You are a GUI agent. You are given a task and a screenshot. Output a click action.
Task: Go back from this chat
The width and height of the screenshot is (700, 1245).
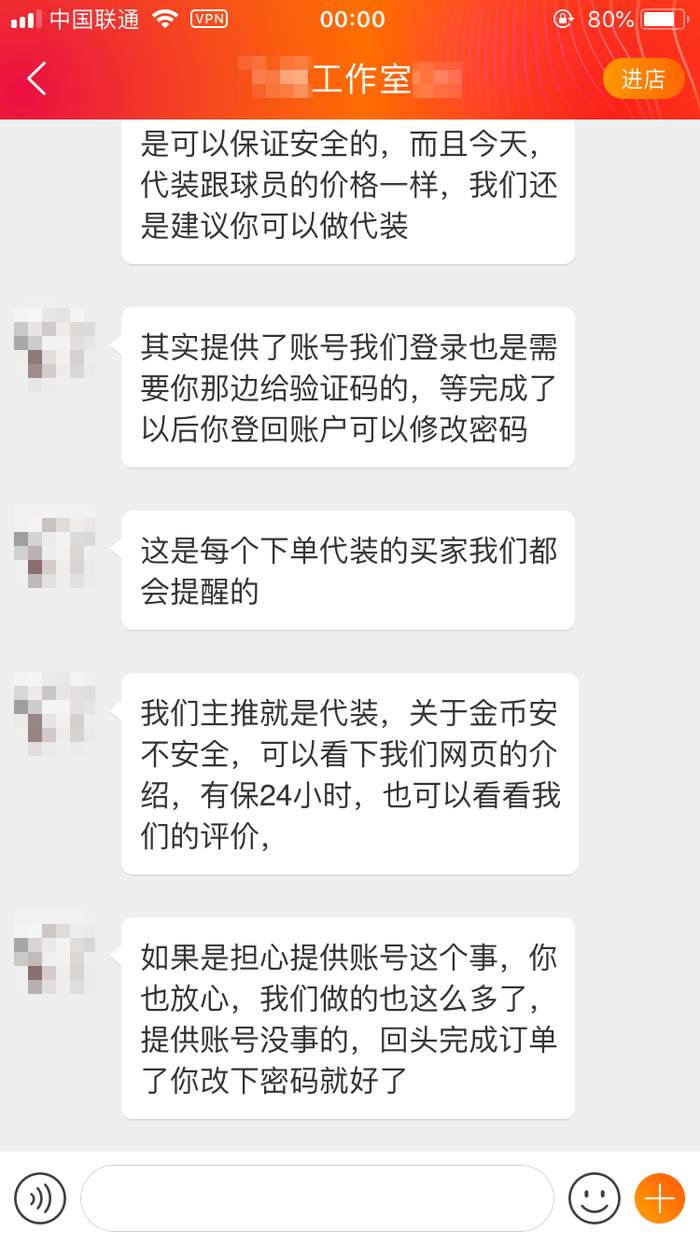(x=37, y=79)
